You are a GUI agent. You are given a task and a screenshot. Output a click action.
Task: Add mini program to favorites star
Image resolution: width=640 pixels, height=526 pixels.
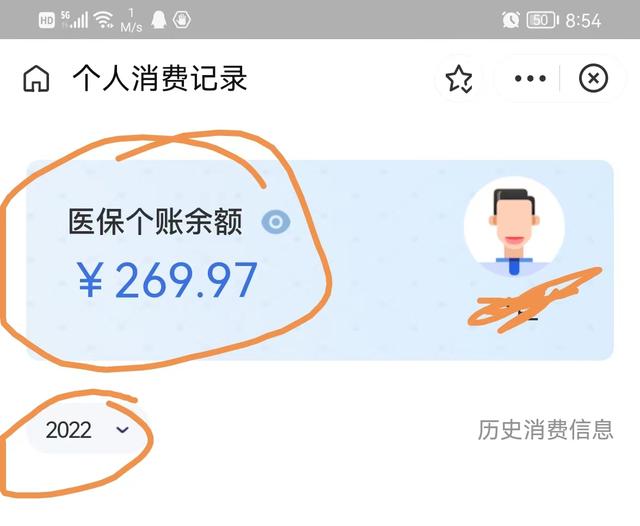pos(459,78)
